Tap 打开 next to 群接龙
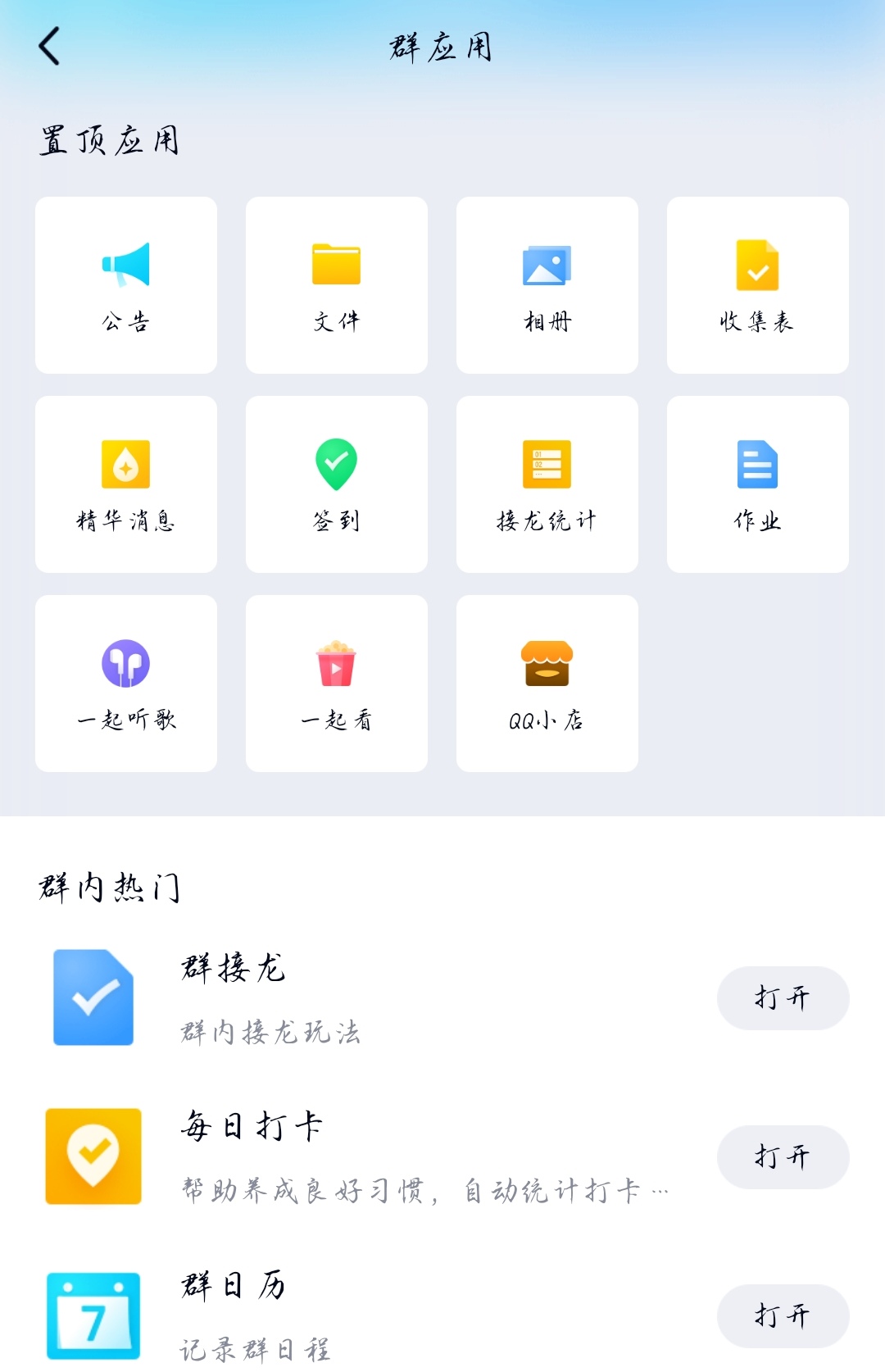 [x=783, y=998]
